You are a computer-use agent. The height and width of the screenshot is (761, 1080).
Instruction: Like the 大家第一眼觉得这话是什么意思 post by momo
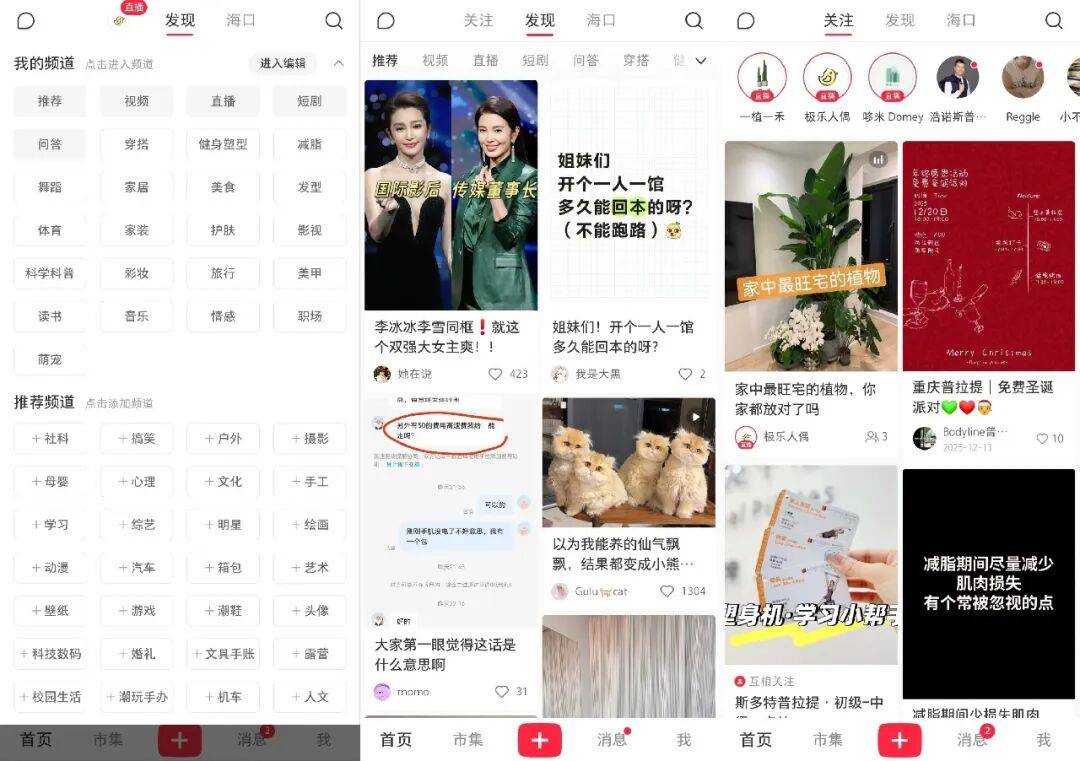point(502,692)
